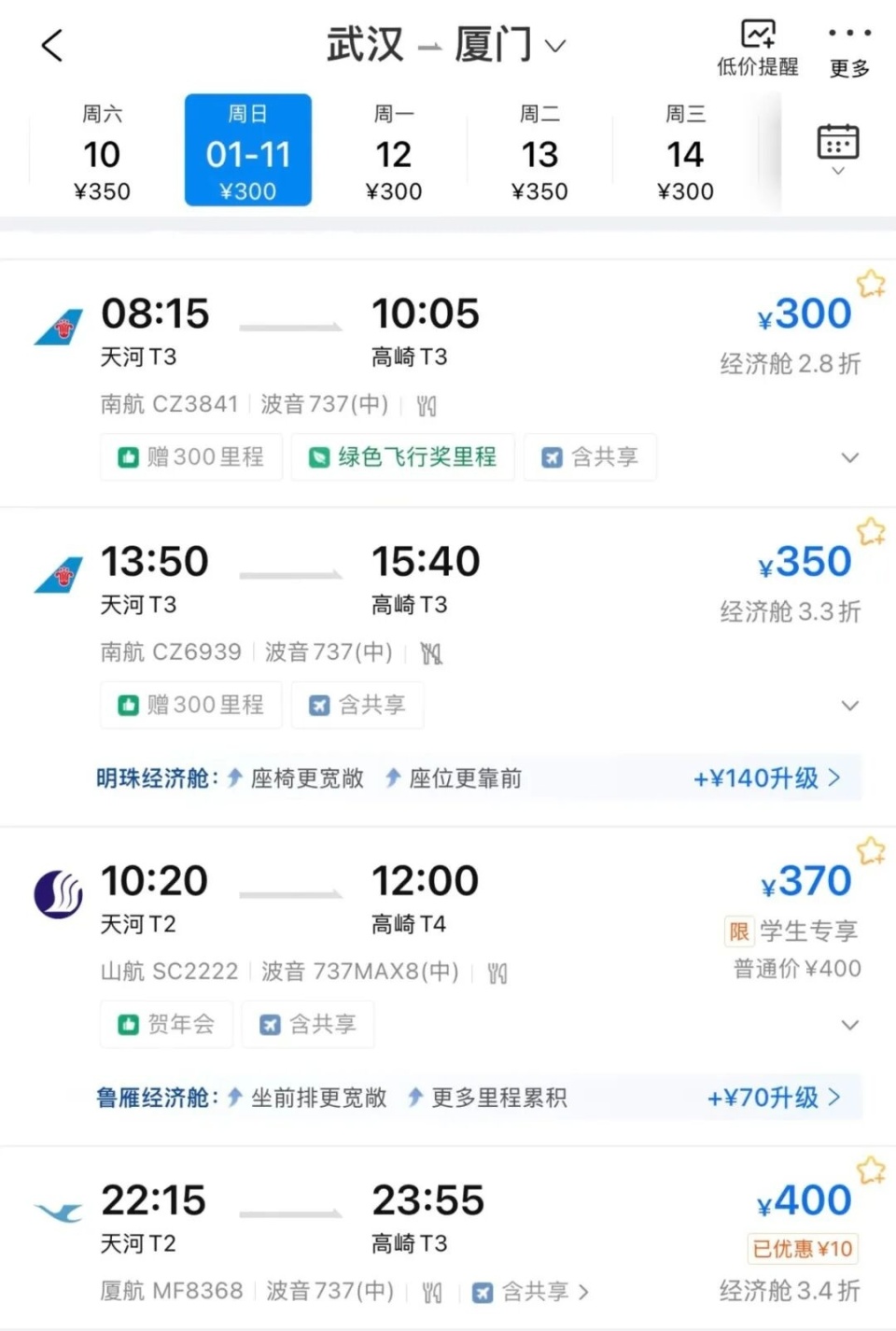Viewport: 896px width, 1331px height.
Task: Select the 绿色飞行奖里程 green flight reward tag
Action: tap(401, 457)
